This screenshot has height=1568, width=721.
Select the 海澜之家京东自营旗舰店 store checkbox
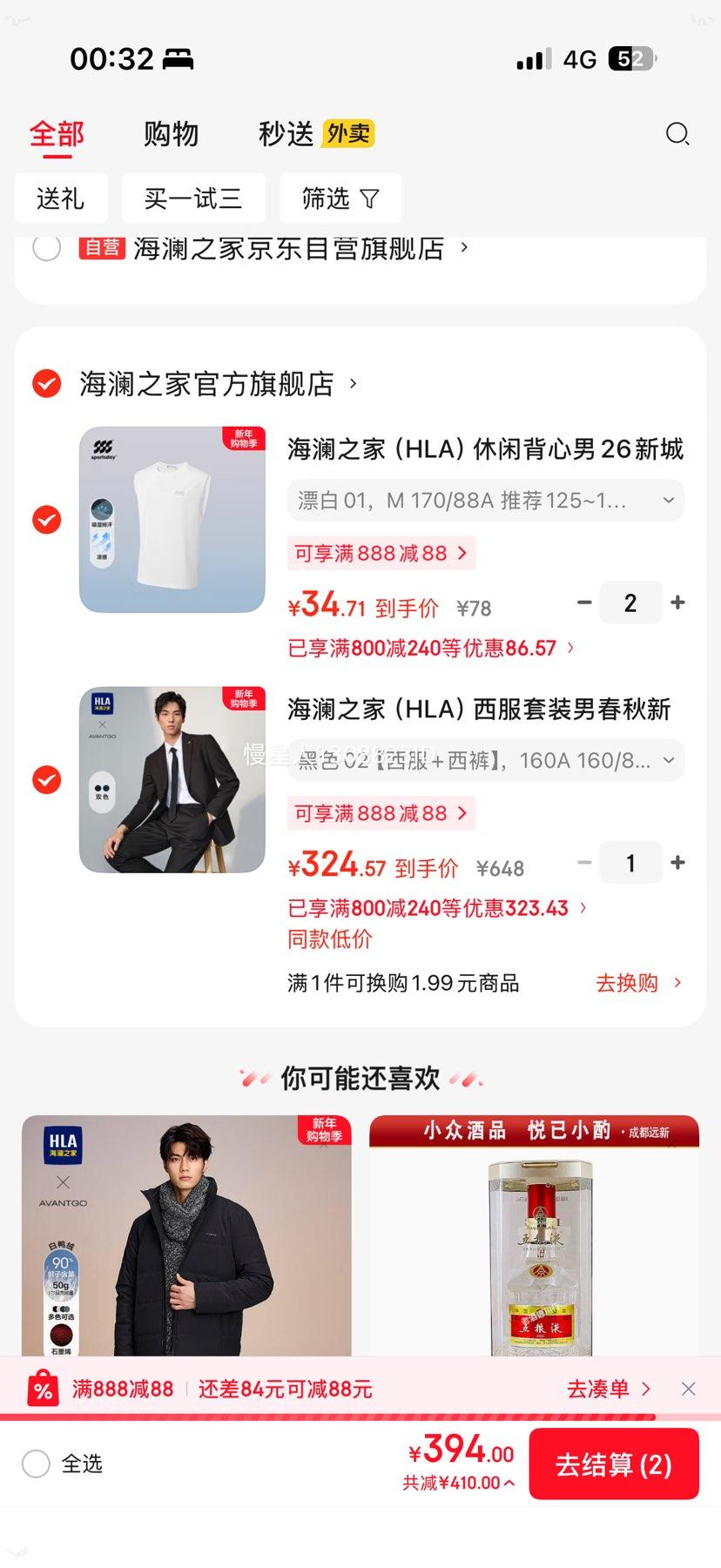click(47, 248)
